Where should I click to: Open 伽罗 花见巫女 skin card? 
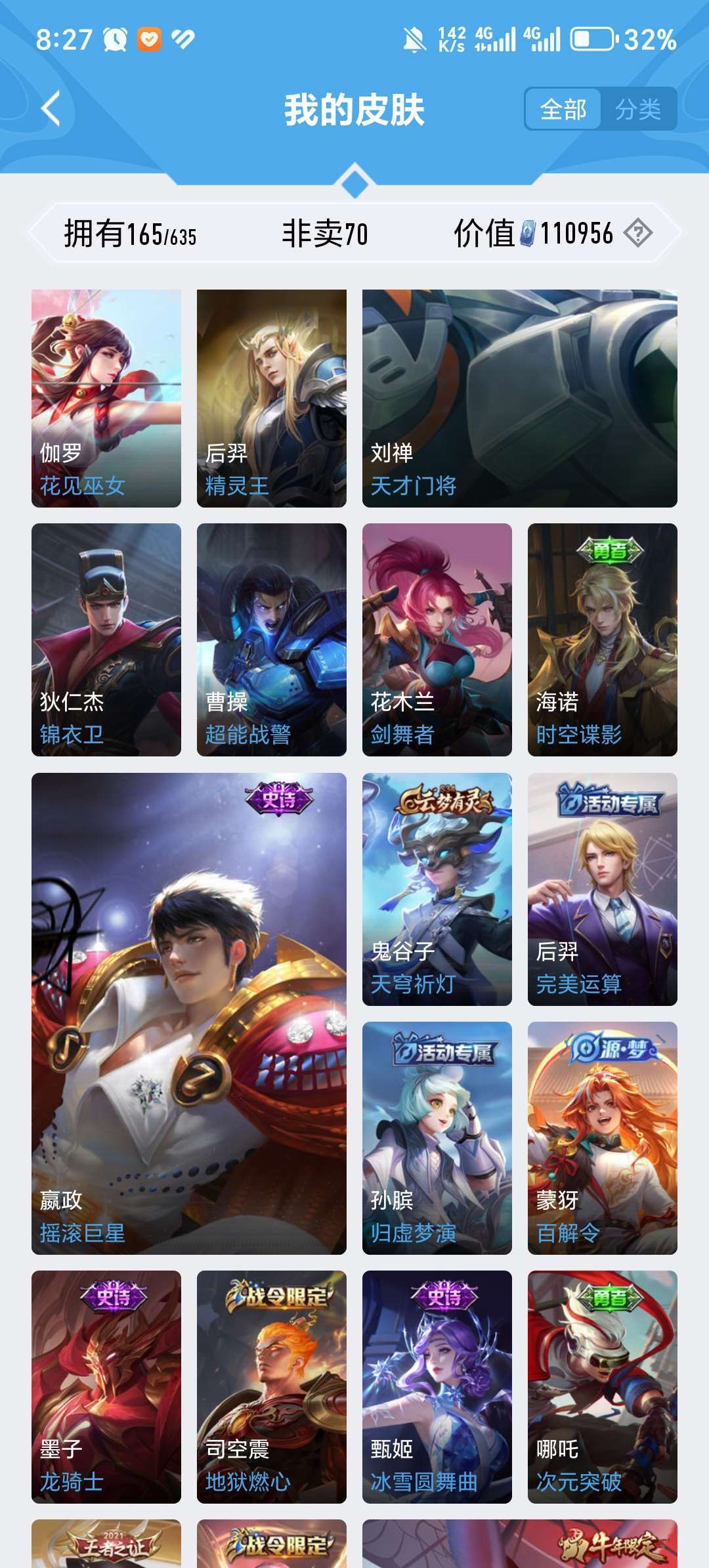[106, 399]
